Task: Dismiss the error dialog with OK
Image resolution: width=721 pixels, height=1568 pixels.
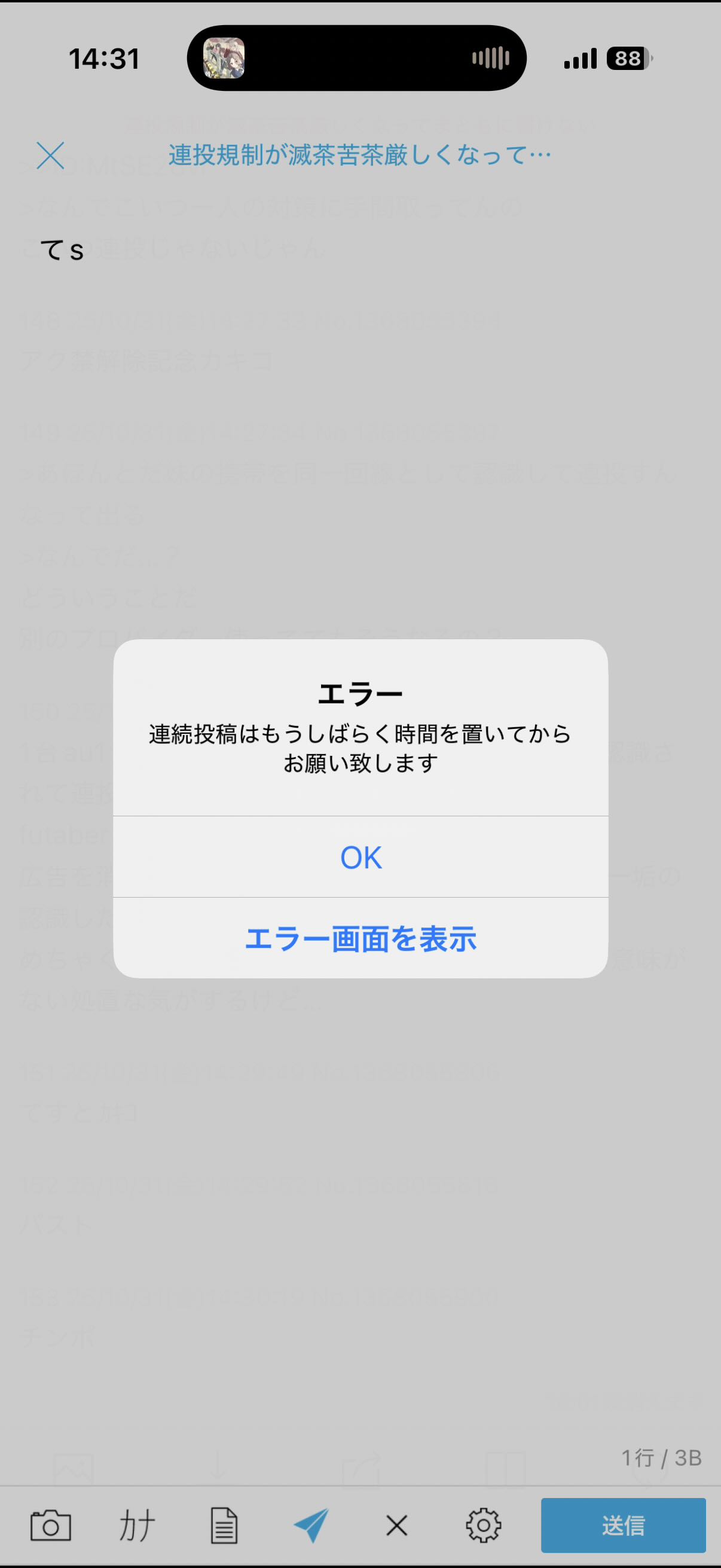Action: 360,857
